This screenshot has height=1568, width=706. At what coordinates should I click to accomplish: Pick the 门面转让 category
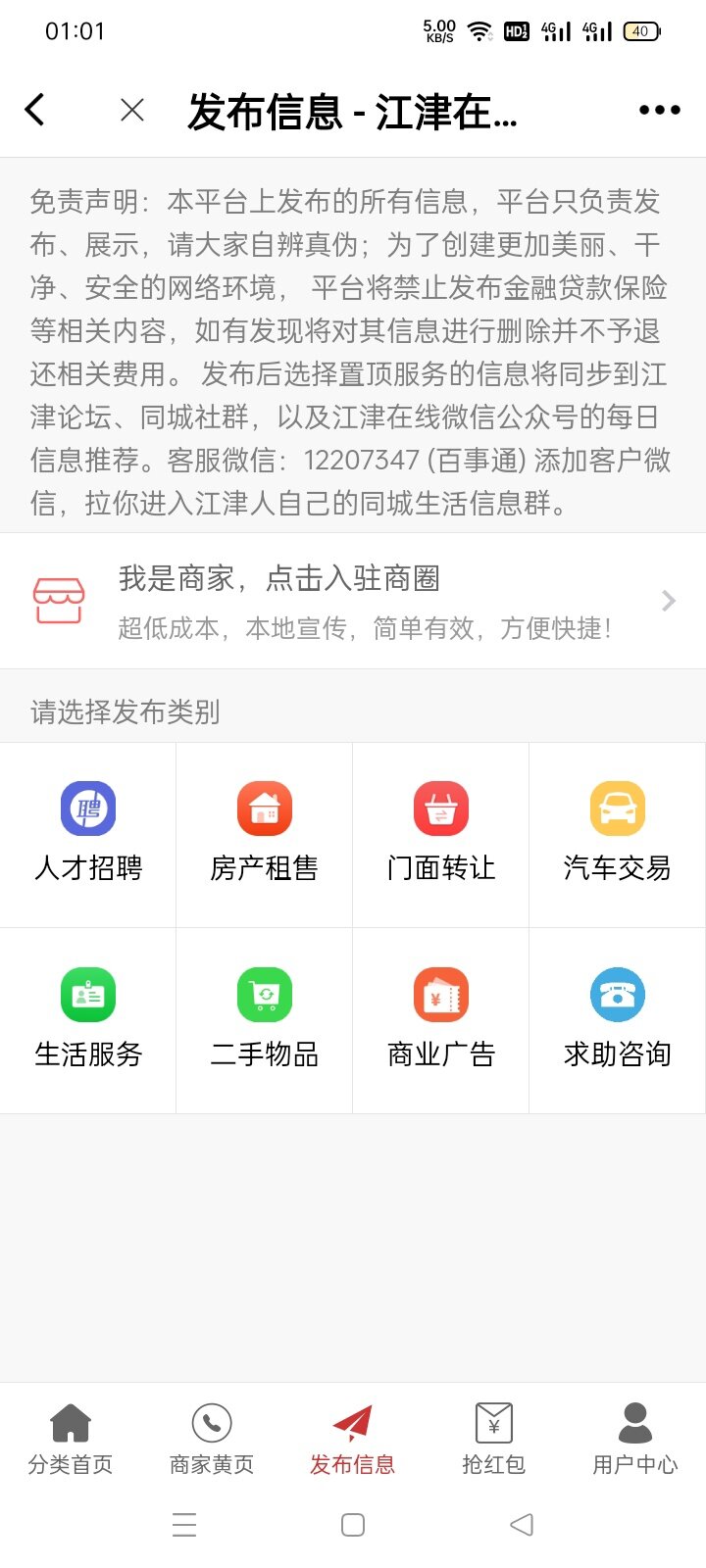pyautogui.click(x=441, y=835)
